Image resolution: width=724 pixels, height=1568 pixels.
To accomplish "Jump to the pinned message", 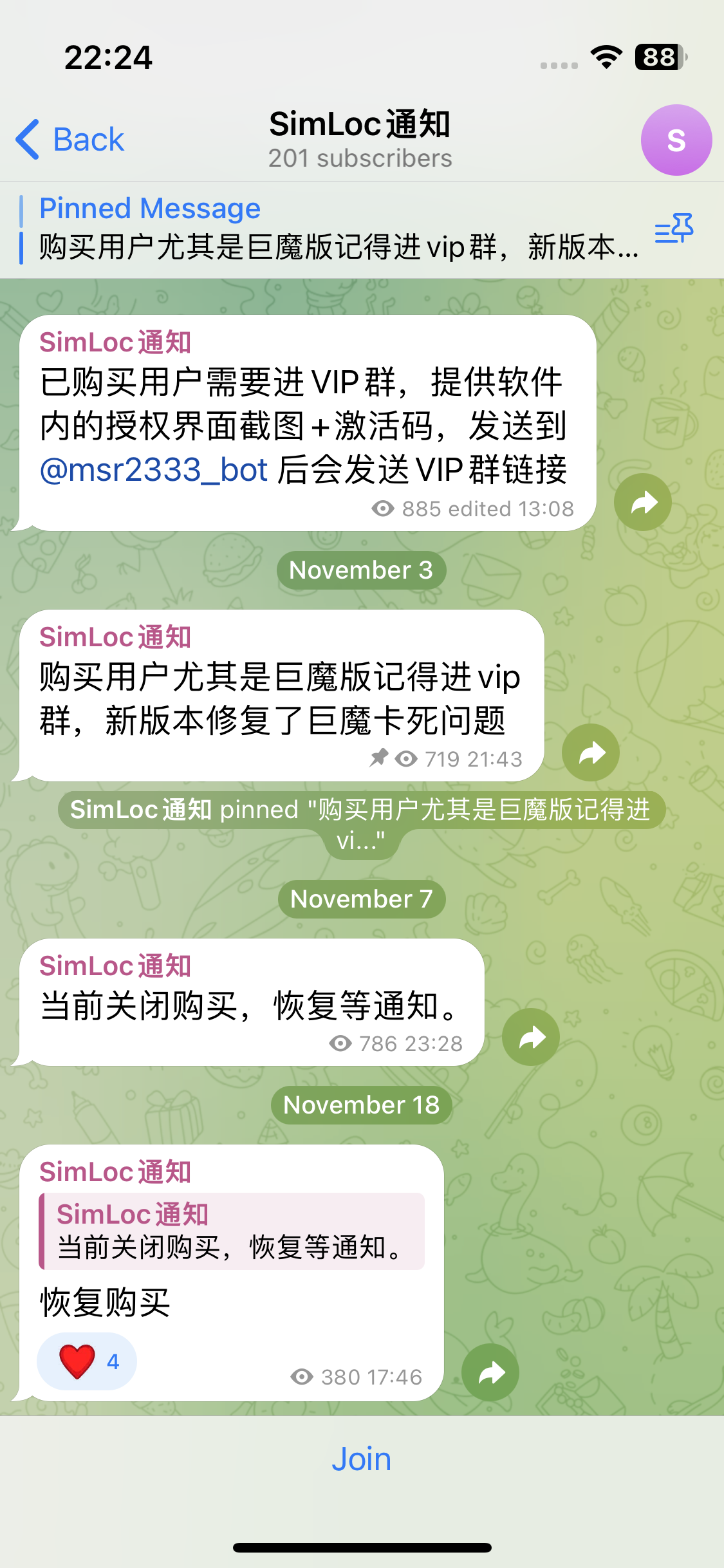I will click(x=322, y=230).
